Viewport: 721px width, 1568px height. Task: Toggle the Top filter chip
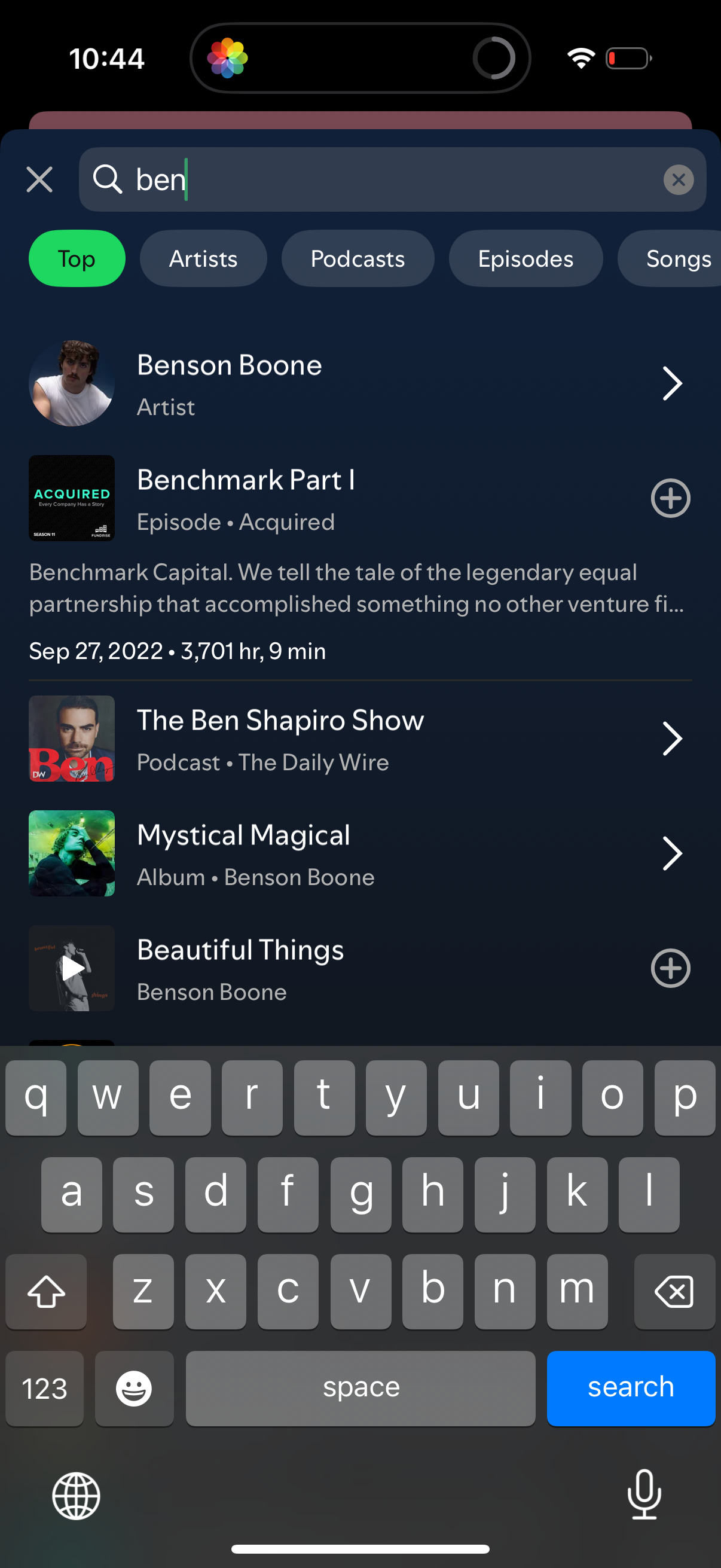point(77,258)
